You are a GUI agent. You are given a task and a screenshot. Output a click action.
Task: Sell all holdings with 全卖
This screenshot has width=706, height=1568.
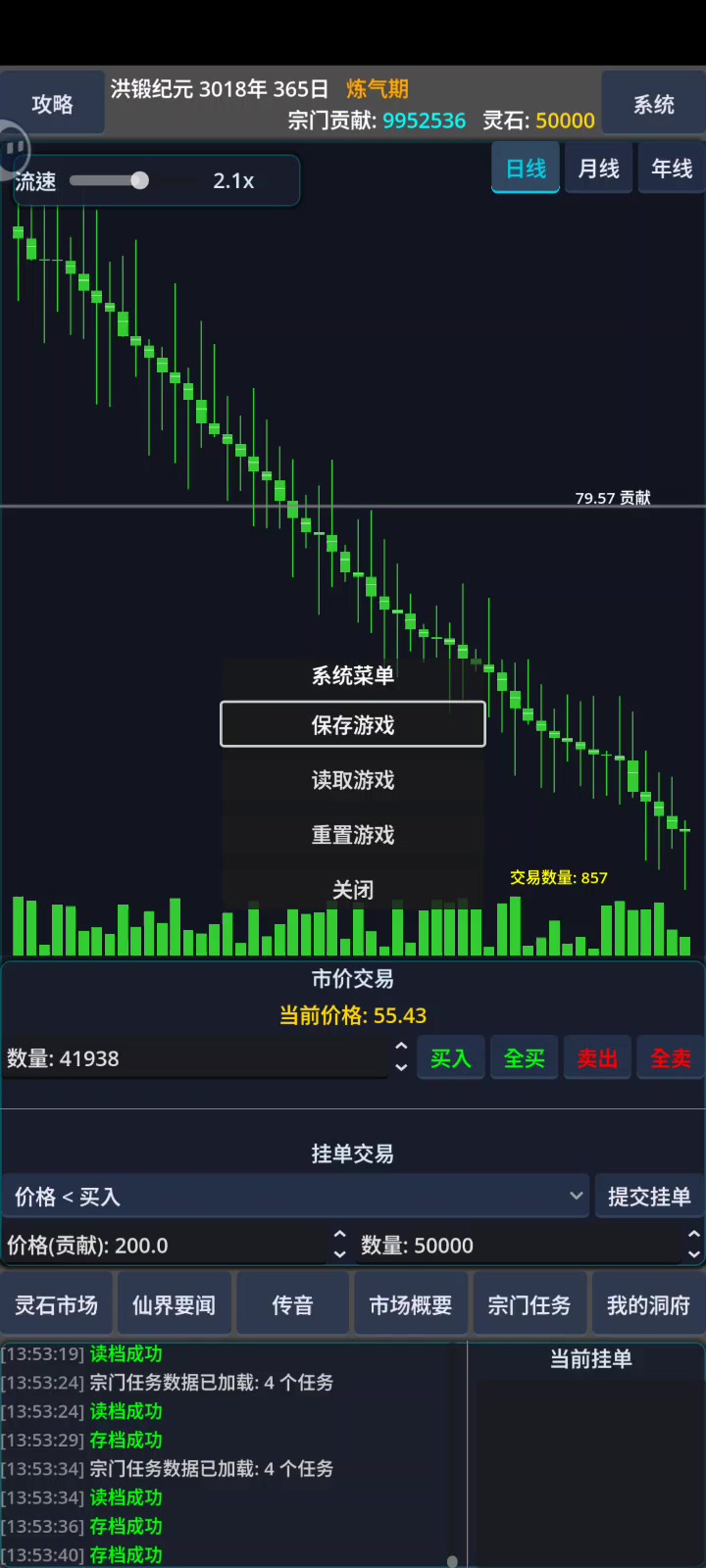671,1058
